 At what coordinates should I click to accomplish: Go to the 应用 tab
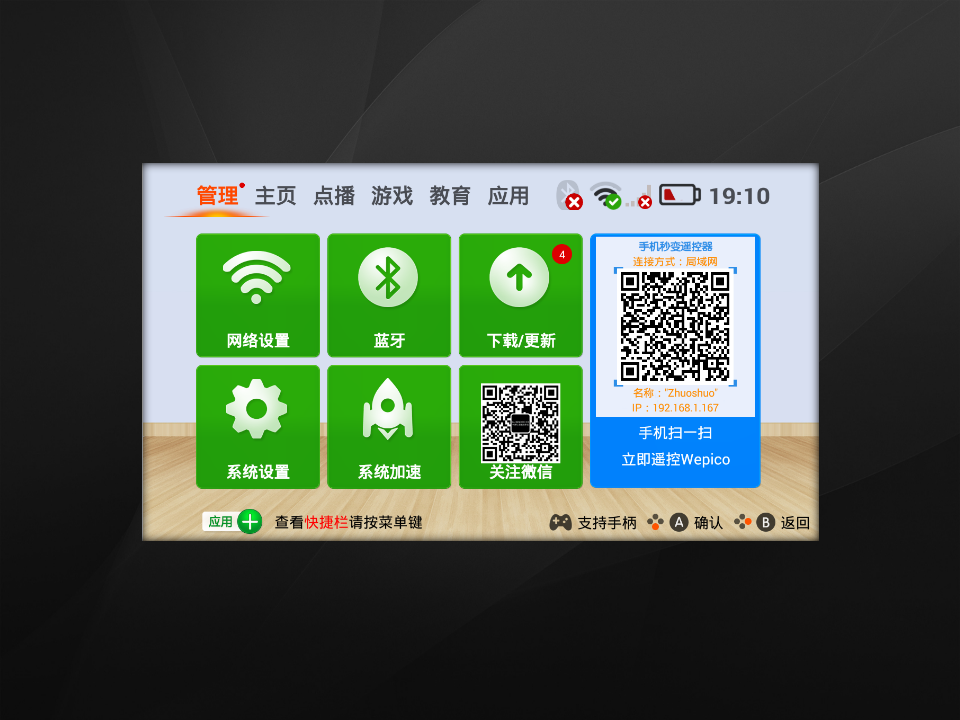coord(508,196)
